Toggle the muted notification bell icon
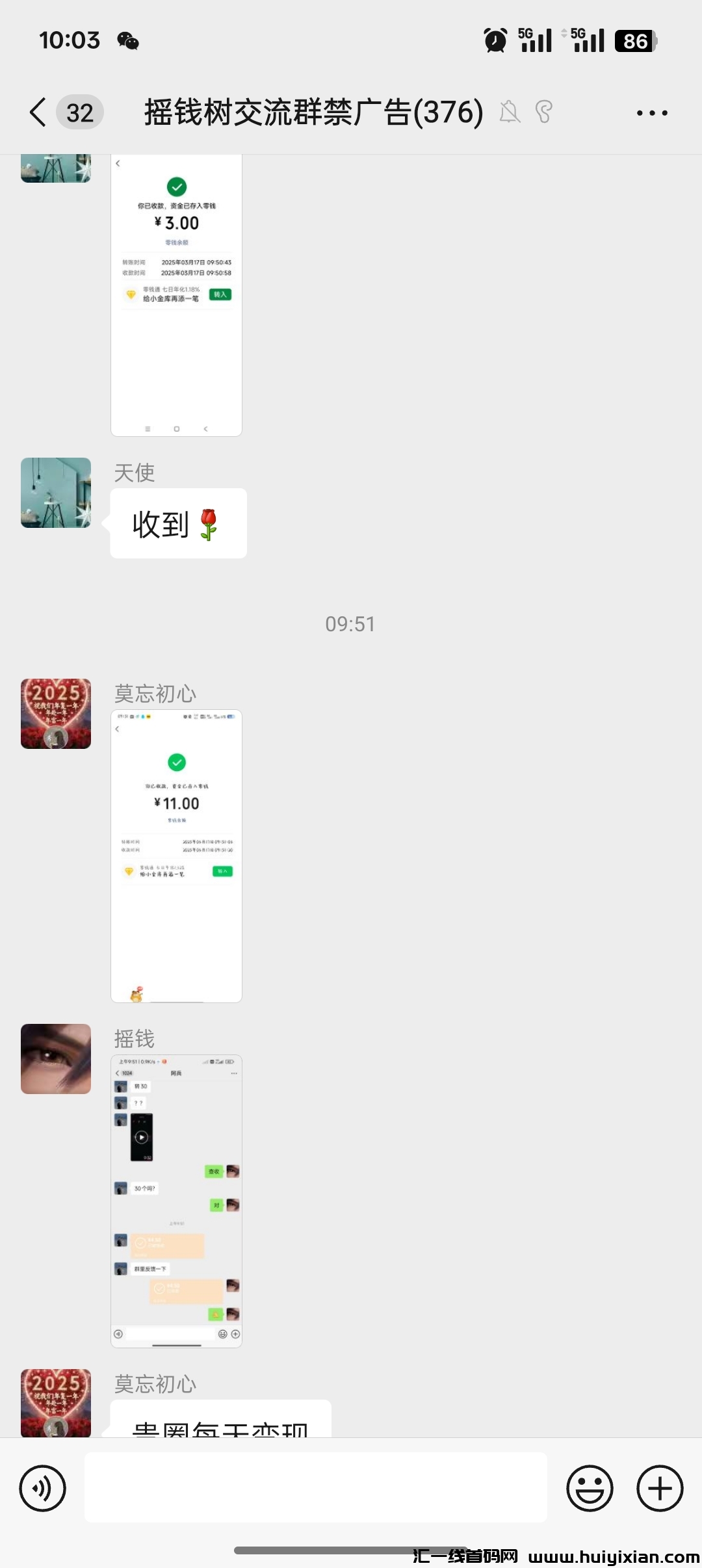 point(510,112)
